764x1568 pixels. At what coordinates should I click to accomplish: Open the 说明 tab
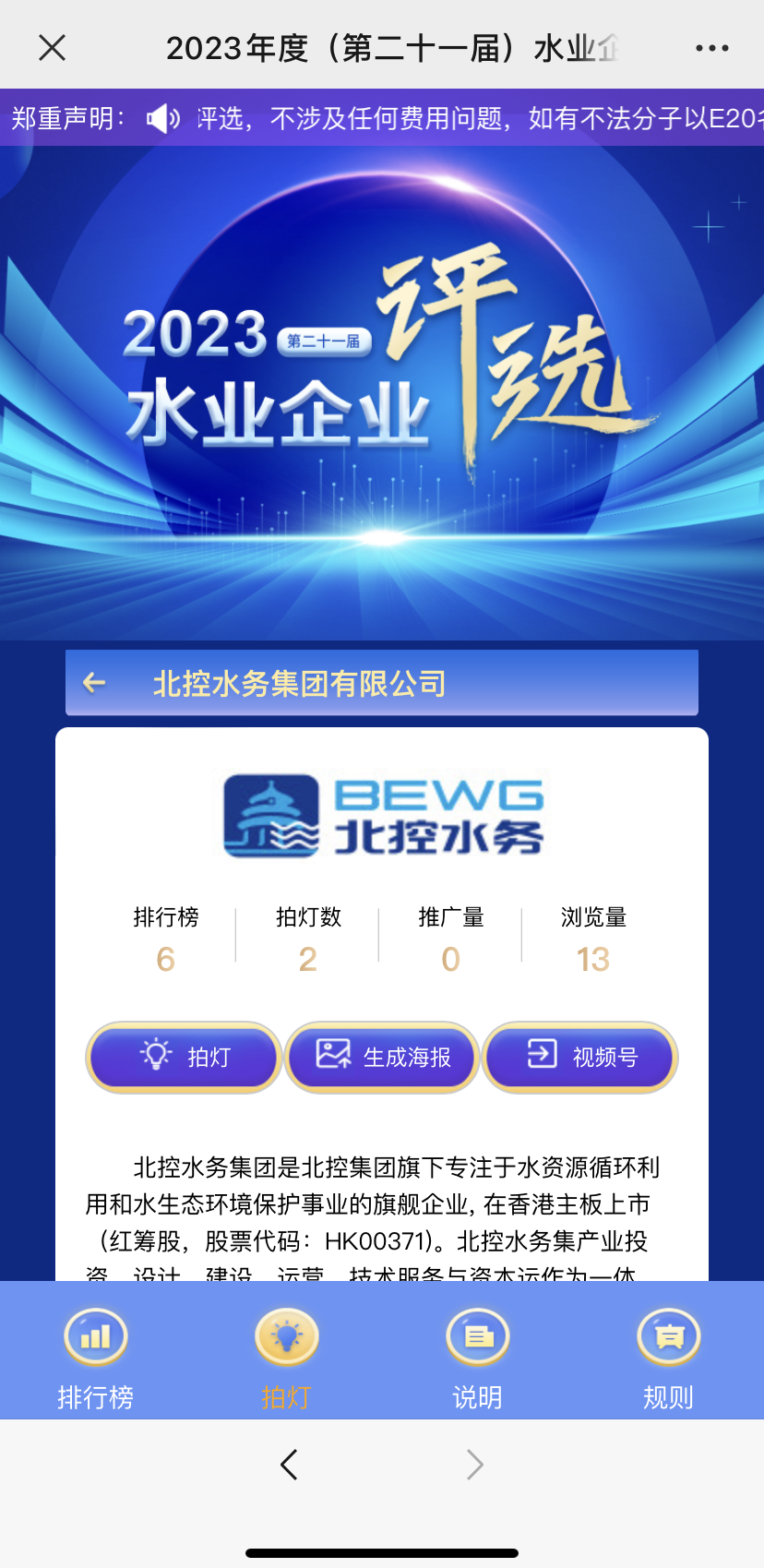[x=477, y=1359]
